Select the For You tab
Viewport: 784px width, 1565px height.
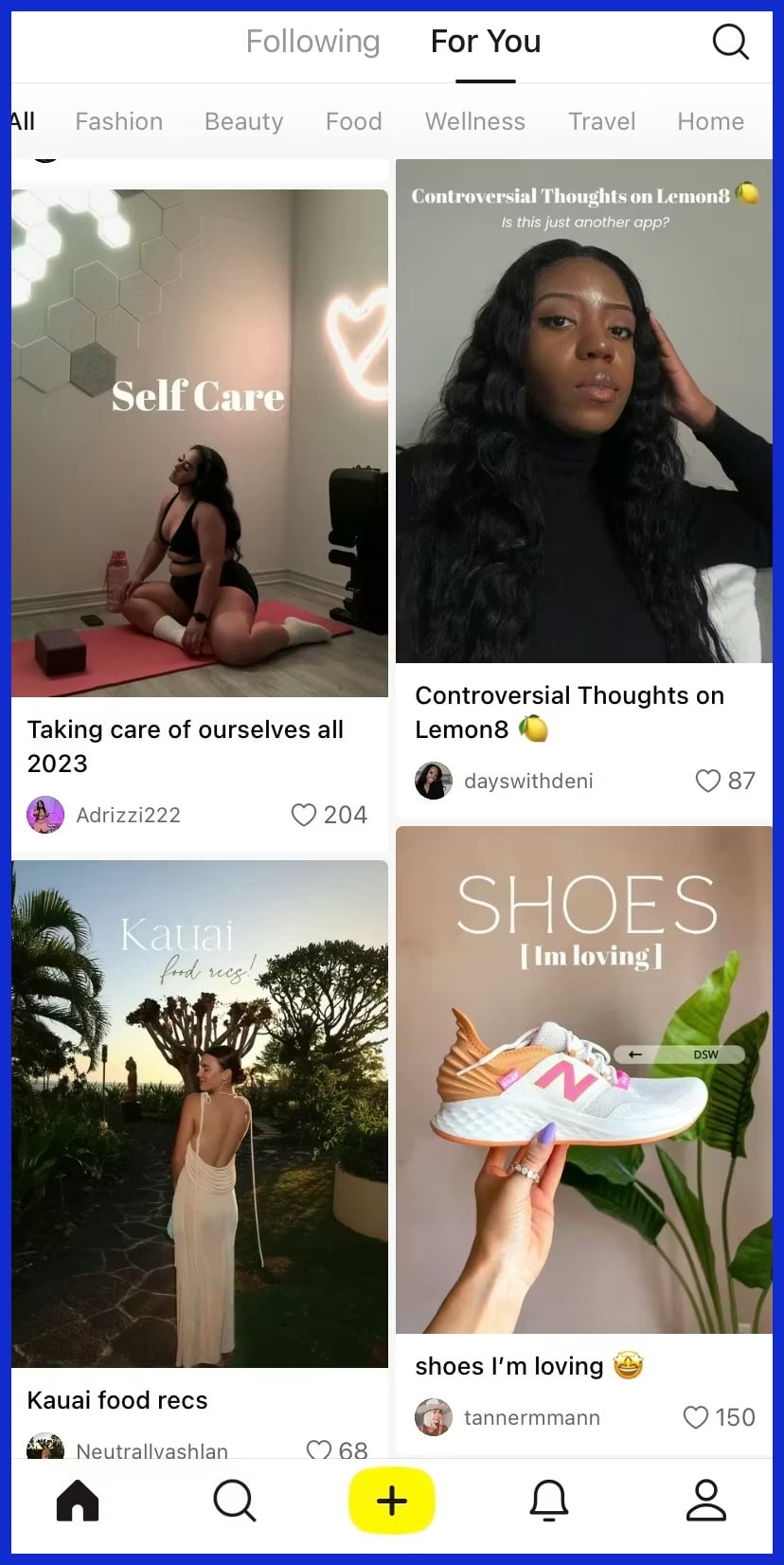(x=485, y=42)
